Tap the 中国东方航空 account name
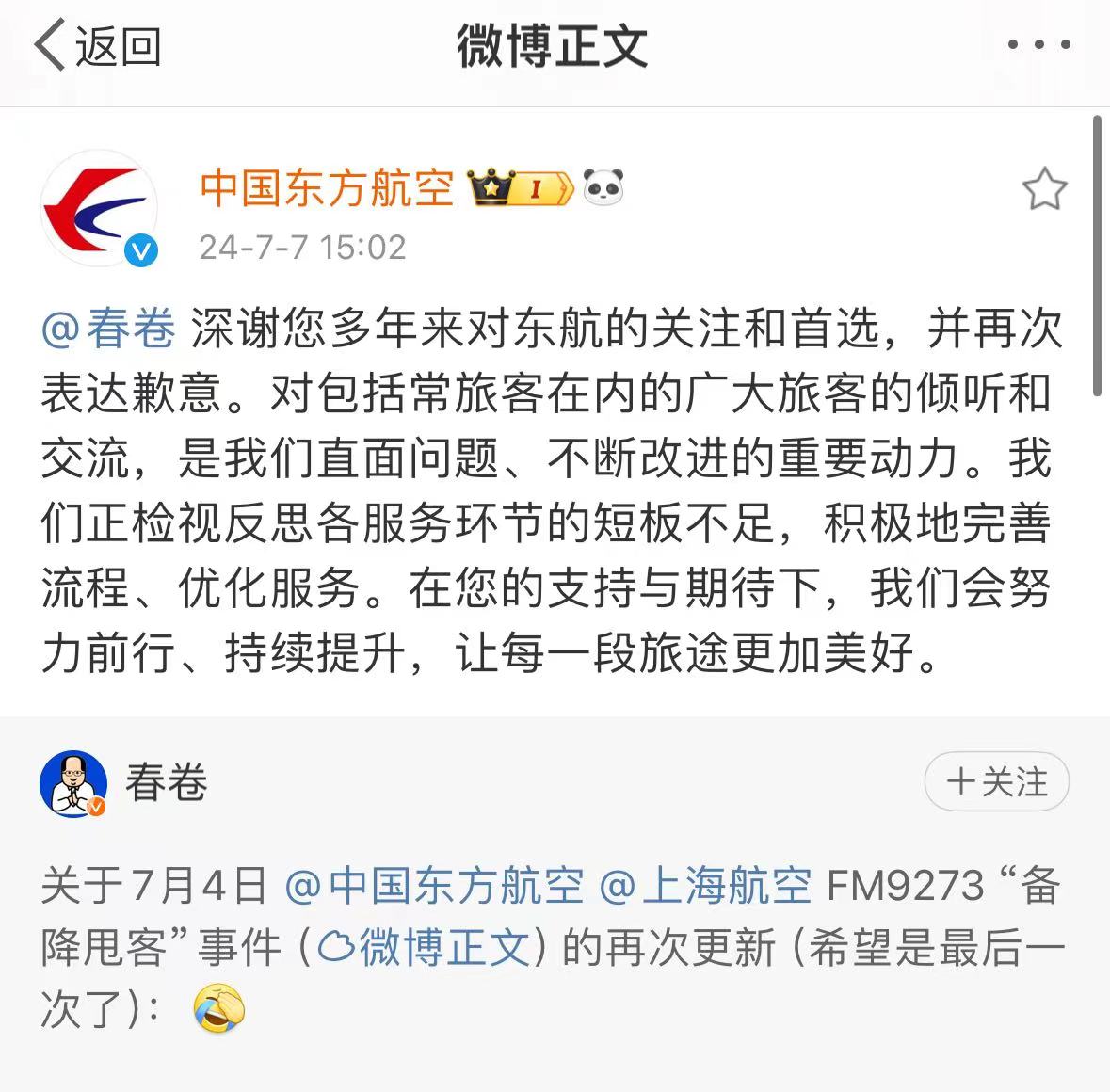This screenshot has width=1110, height=1092. coord(327,188)
